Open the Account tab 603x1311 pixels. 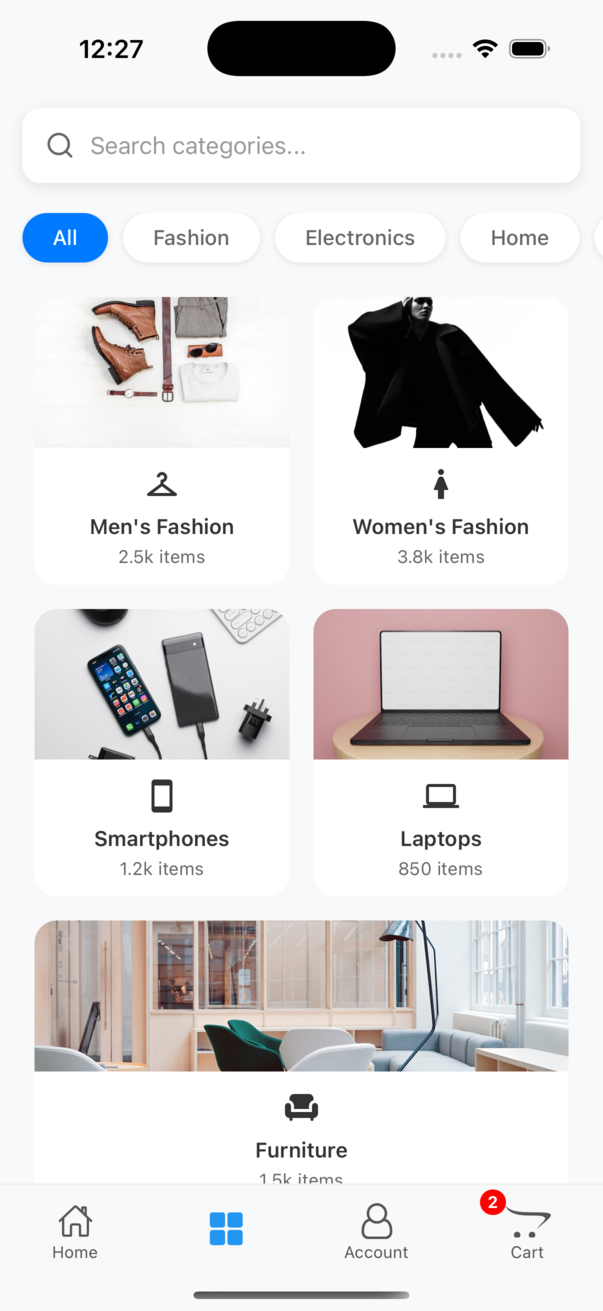click(376, 1232)
